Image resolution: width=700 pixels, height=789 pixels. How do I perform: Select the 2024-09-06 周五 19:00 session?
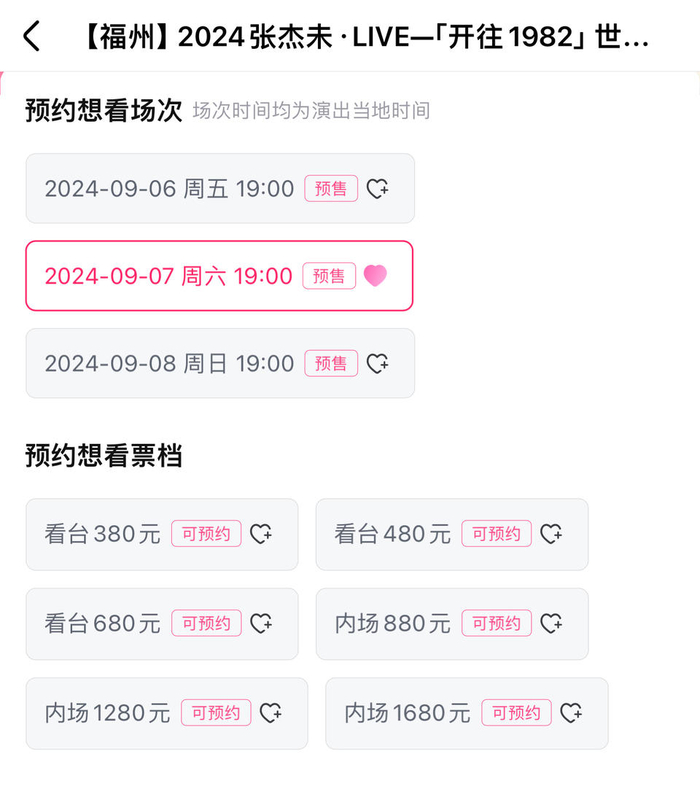click(x=219, y=189)
